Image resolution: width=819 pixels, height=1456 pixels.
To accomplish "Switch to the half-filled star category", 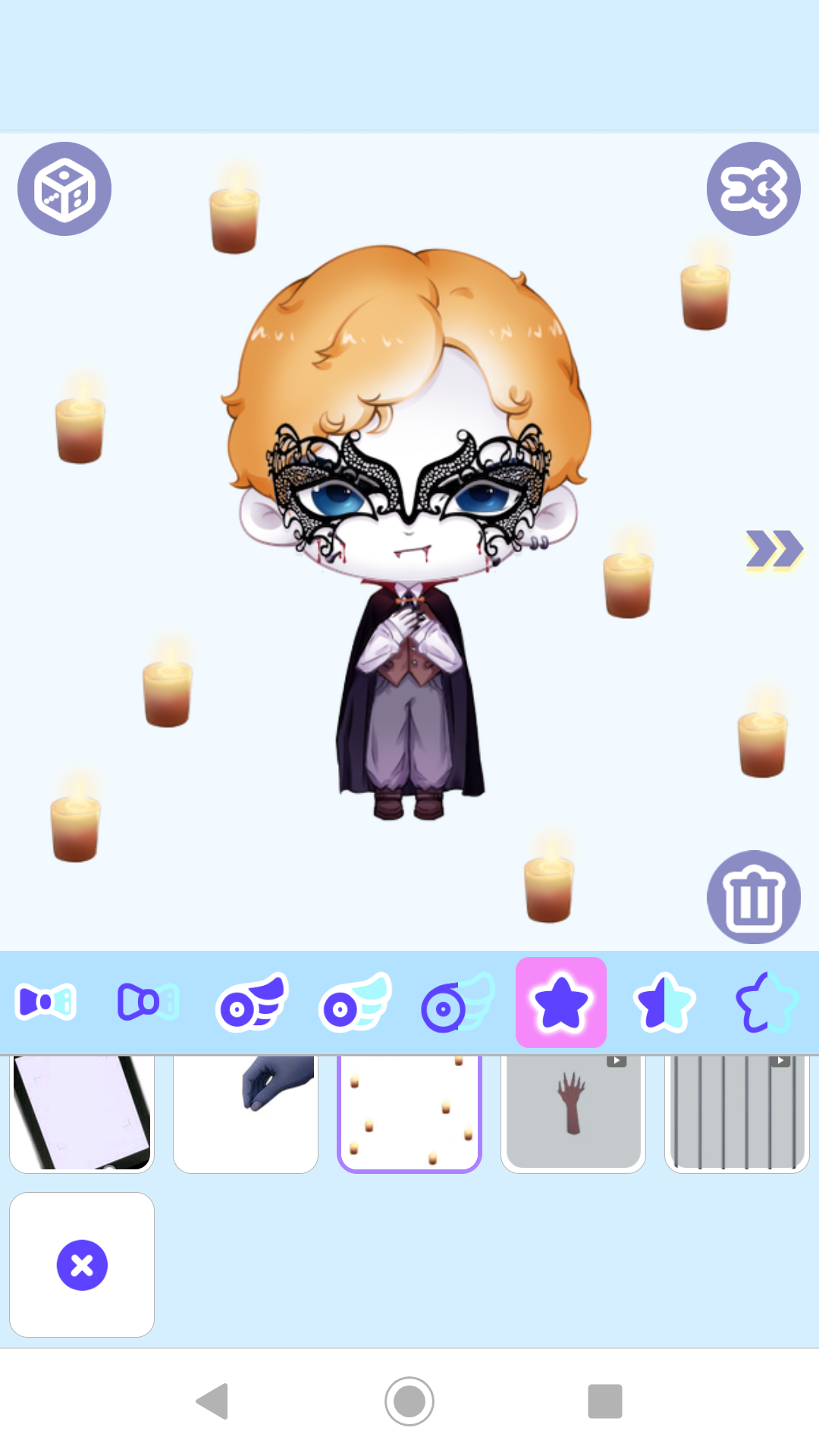I will pyautogui.click(x=664, y=1003).
